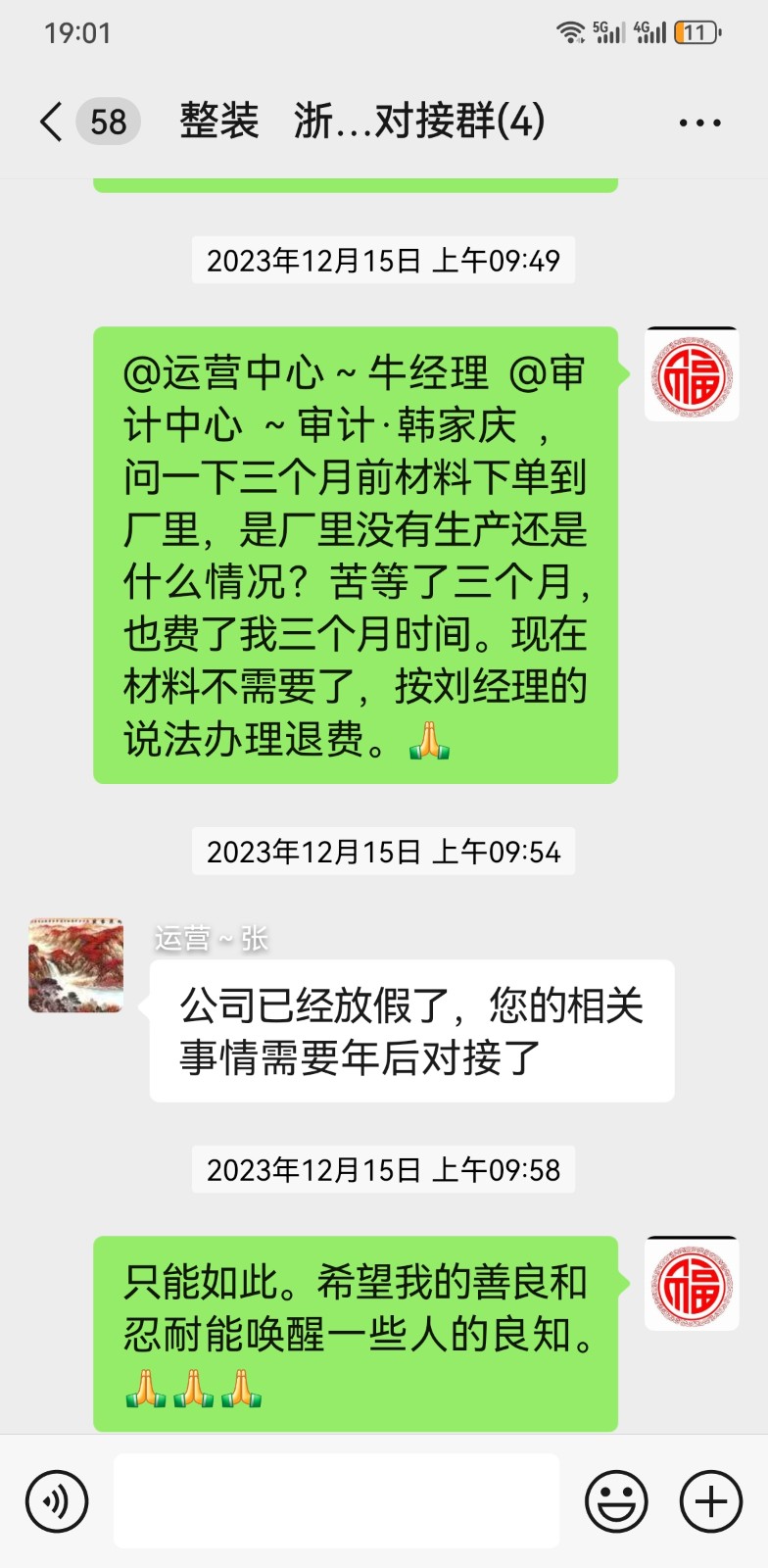Open the plus attachment menu
The width and height of the screenshot is (768, 1568).
[x=710, y=1500]
